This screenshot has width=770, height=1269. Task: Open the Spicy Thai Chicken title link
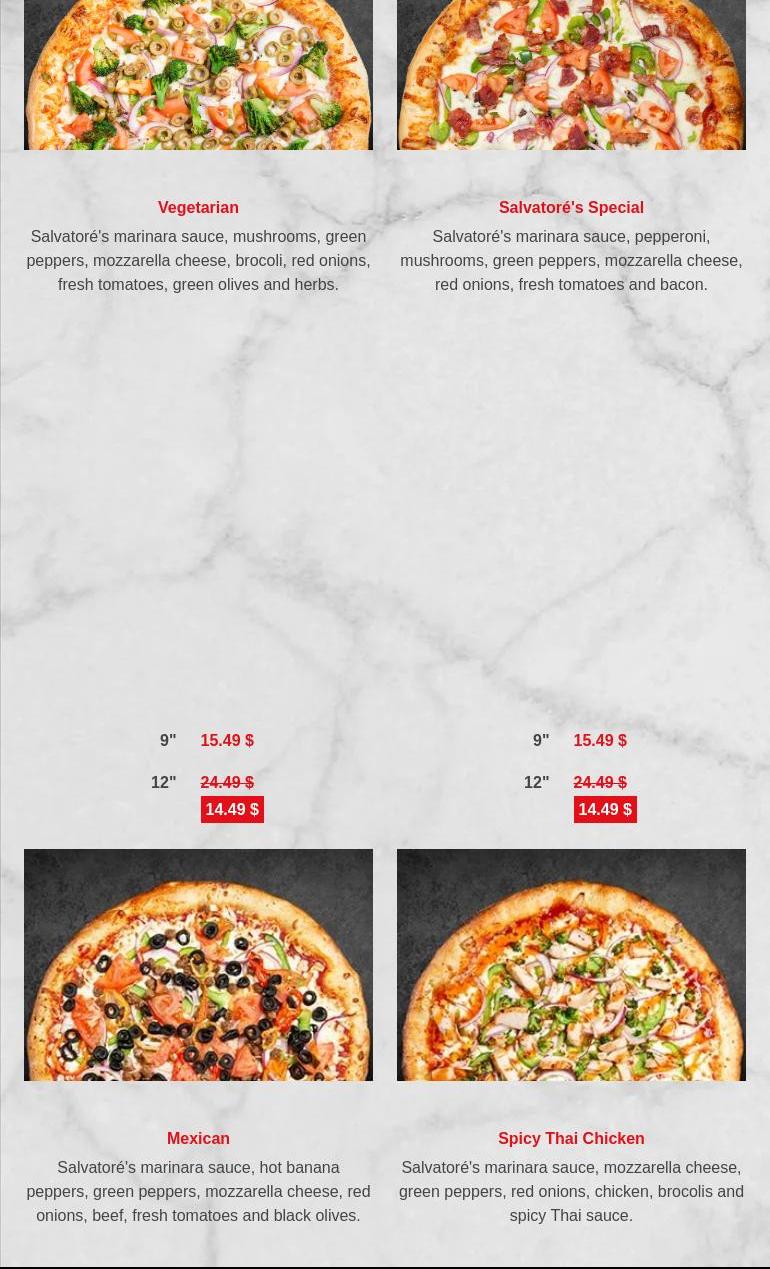click(571, 1139)
